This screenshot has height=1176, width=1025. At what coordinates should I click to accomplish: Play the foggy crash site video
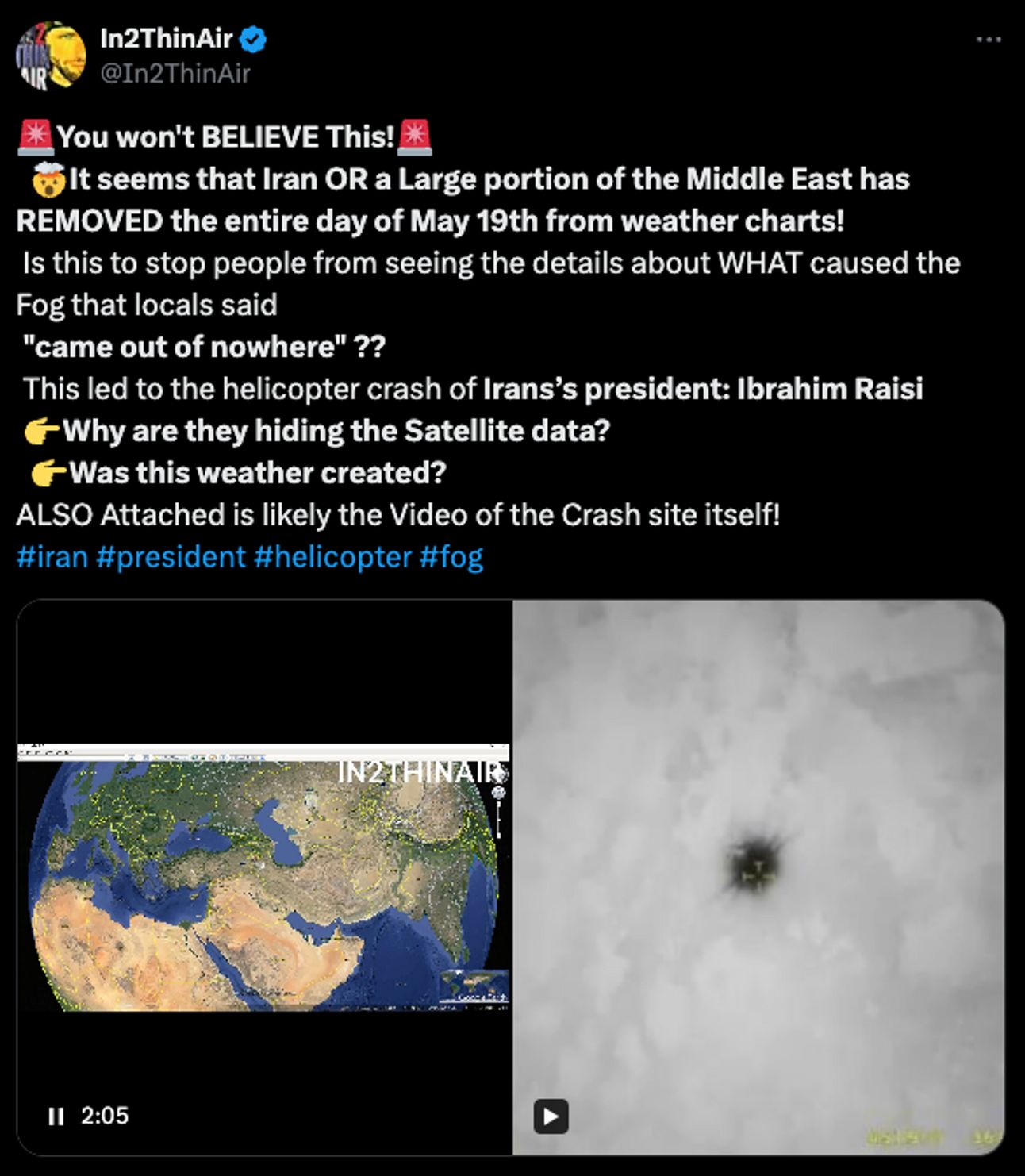tap(551, 1116)
